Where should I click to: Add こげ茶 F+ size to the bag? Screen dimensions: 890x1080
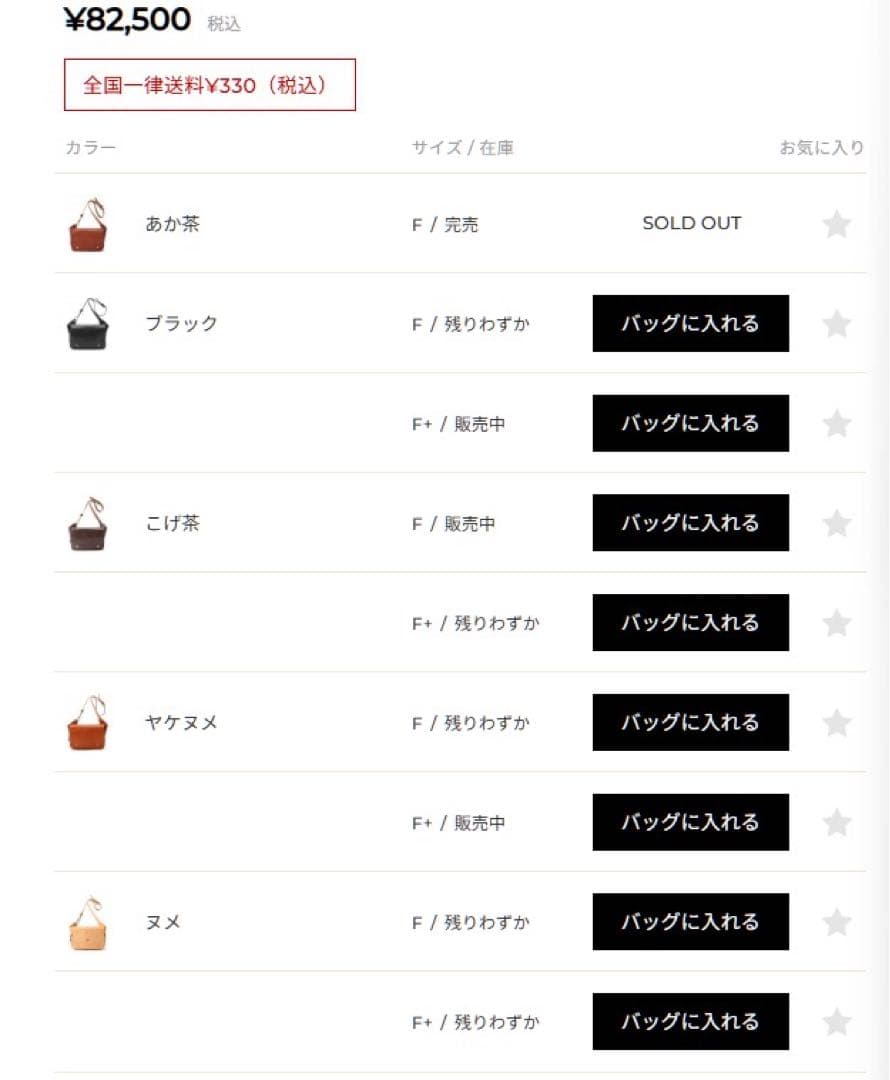(691, 622)
